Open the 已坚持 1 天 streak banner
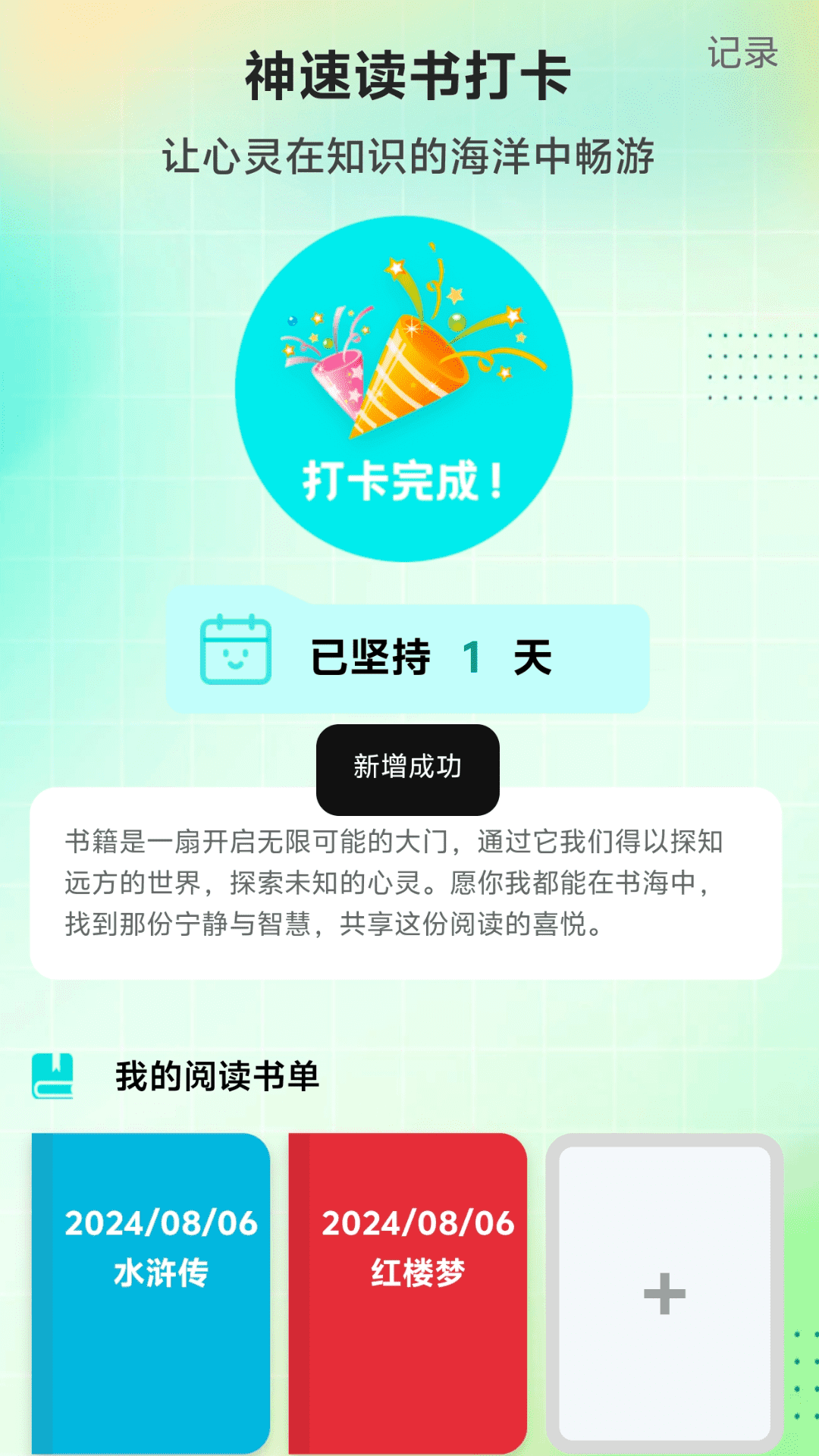This screenshot has width=819, height=1456. pyautogui.click(x=407, y=657)
